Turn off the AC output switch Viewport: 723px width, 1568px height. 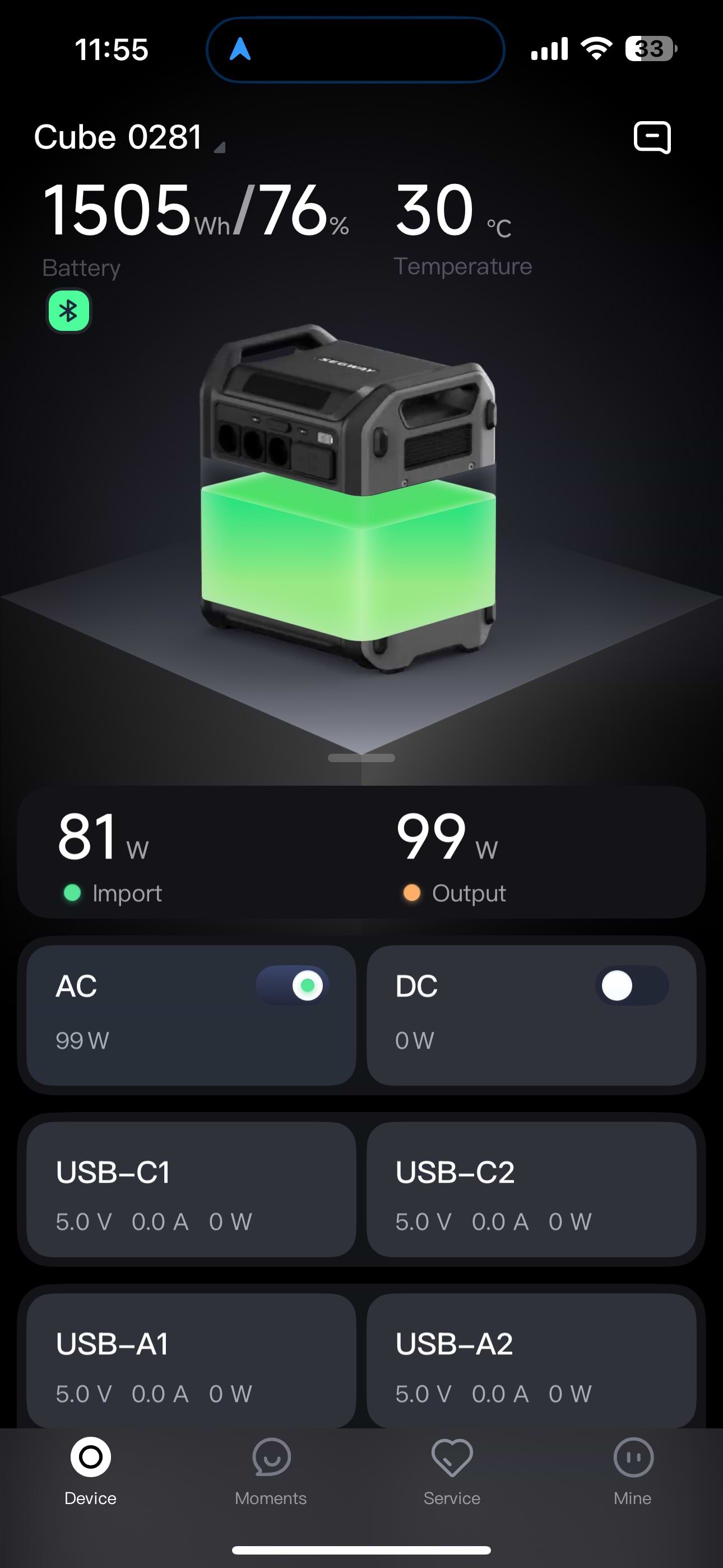click(x=293, y=985)
